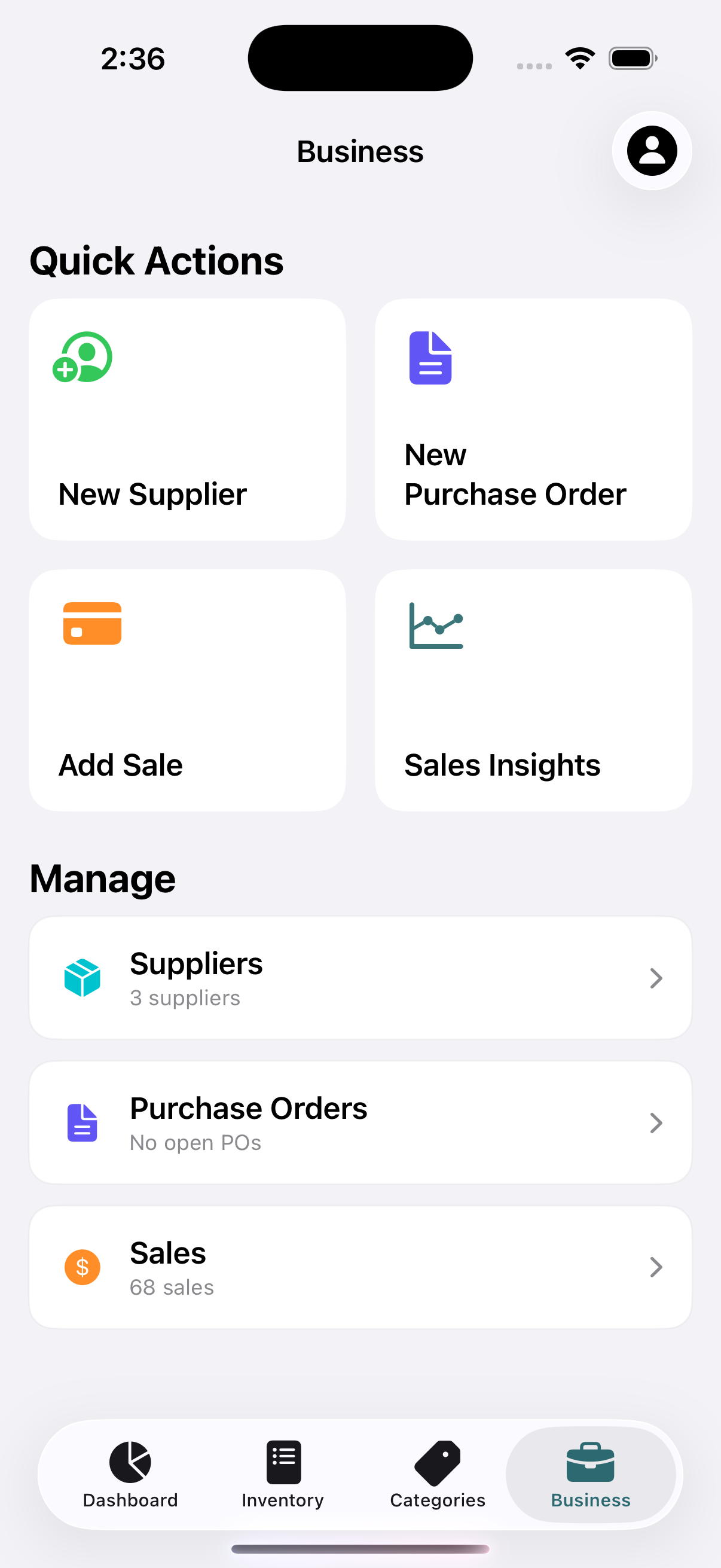Tap the cyan Suppliers box icon
Screen dimensions: 721x1568
[x=83, y=977]
